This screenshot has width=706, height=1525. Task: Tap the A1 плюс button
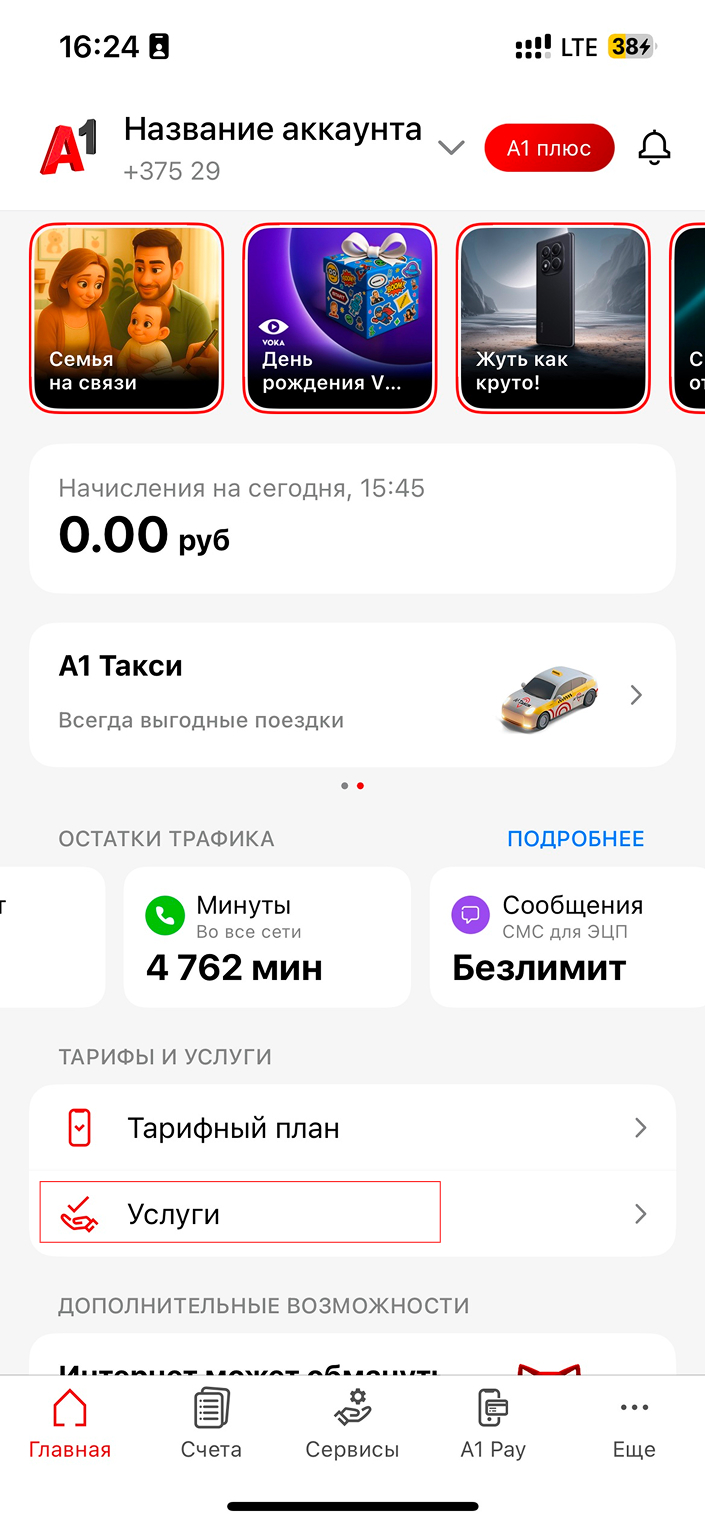pos(548,148)
